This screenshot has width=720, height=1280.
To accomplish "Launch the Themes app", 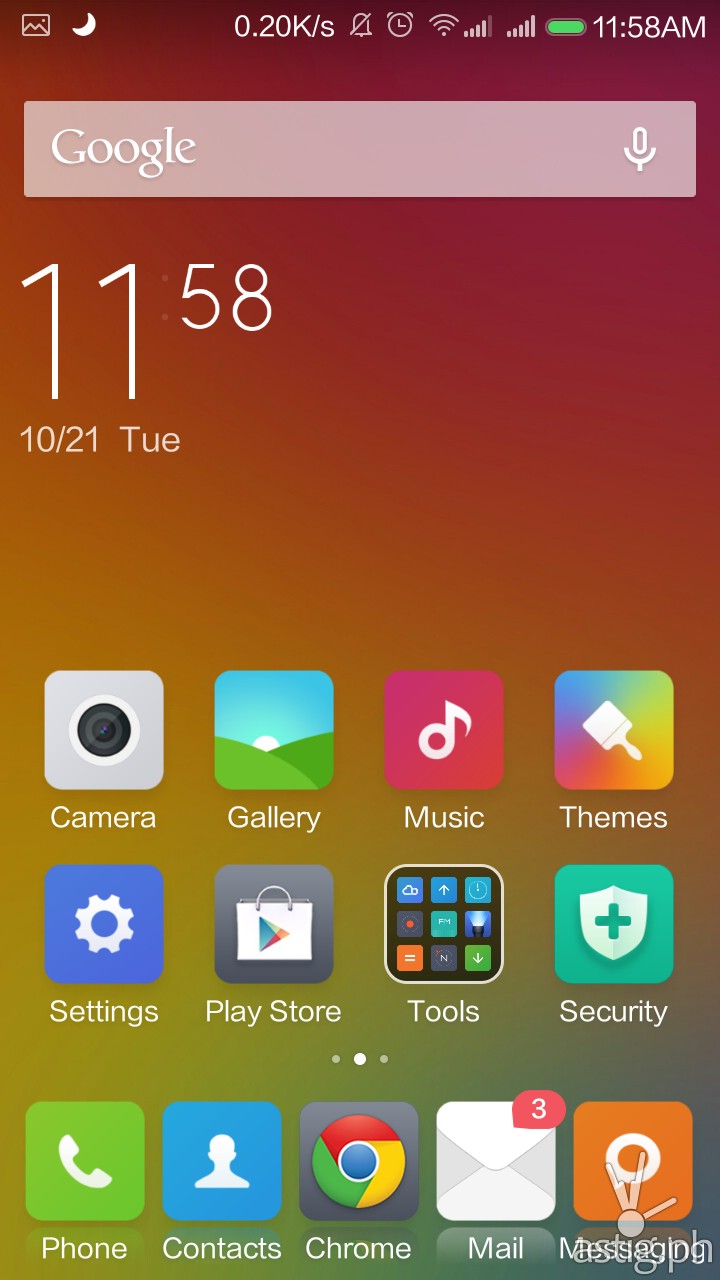I will pos(614,730).
